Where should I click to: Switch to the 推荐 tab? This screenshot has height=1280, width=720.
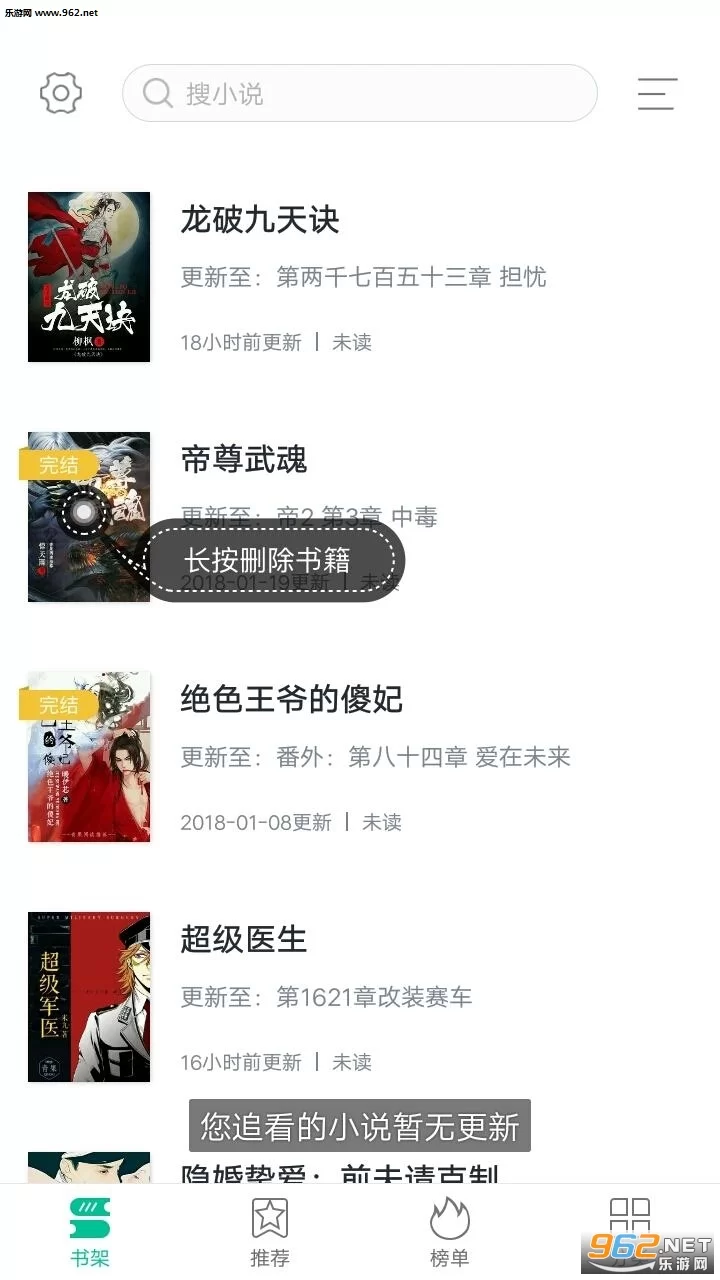(x=270, y=1232)
